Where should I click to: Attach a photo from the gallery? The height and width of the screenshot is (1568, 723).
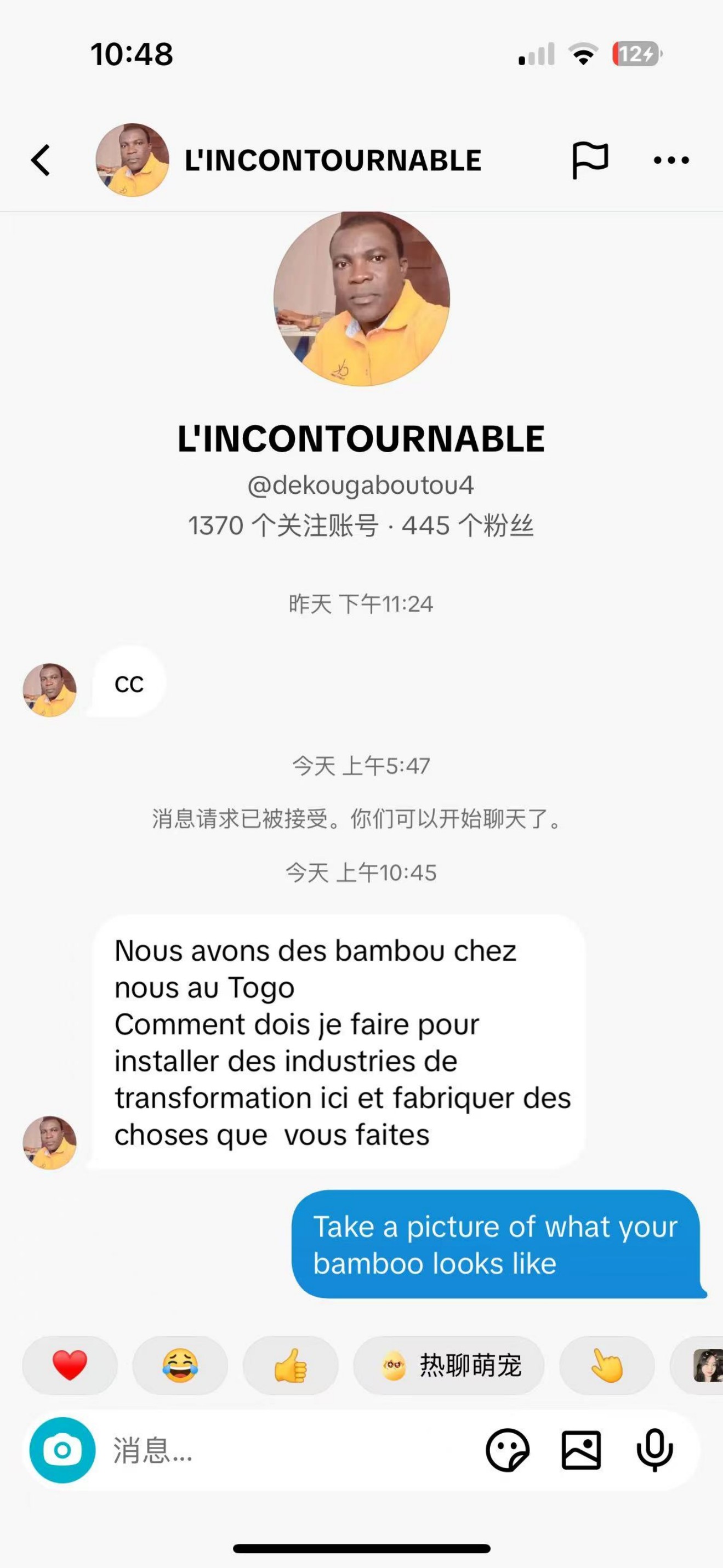[581, 1451]
